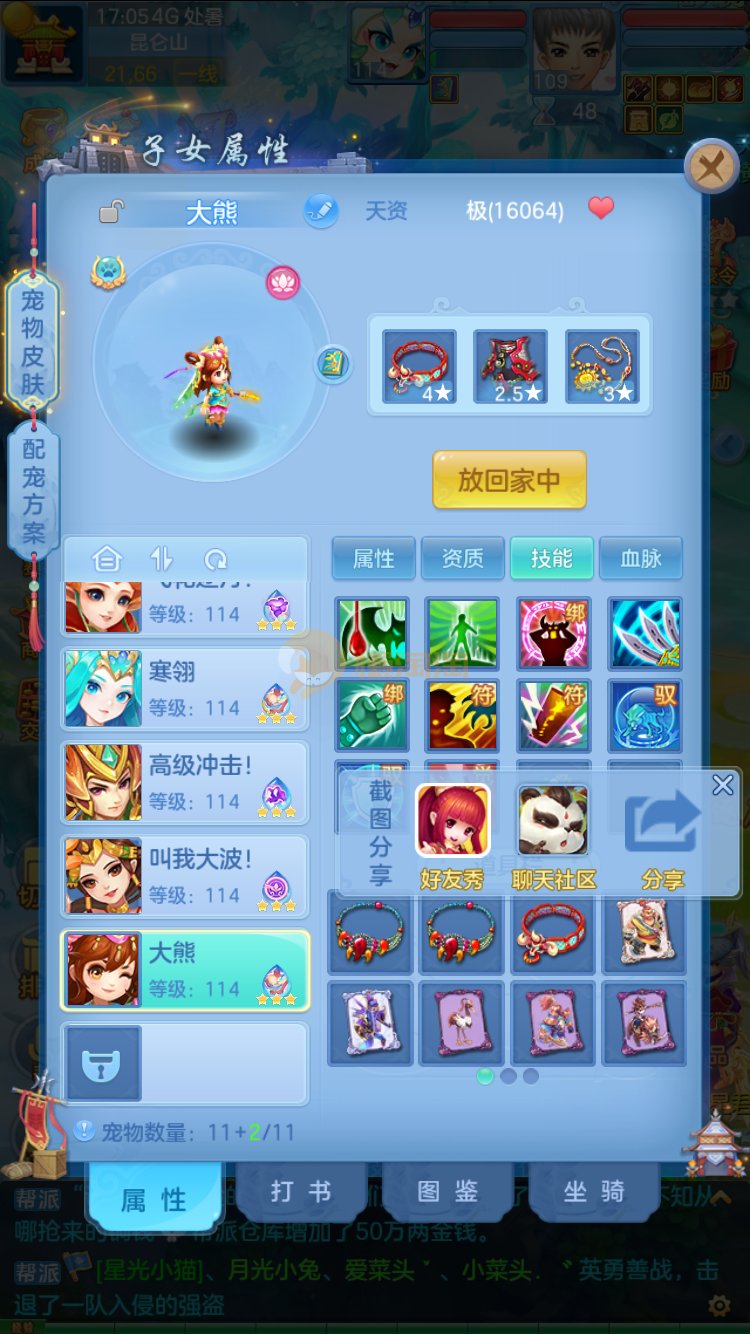Share screenshot to 聊天社区

553,832
